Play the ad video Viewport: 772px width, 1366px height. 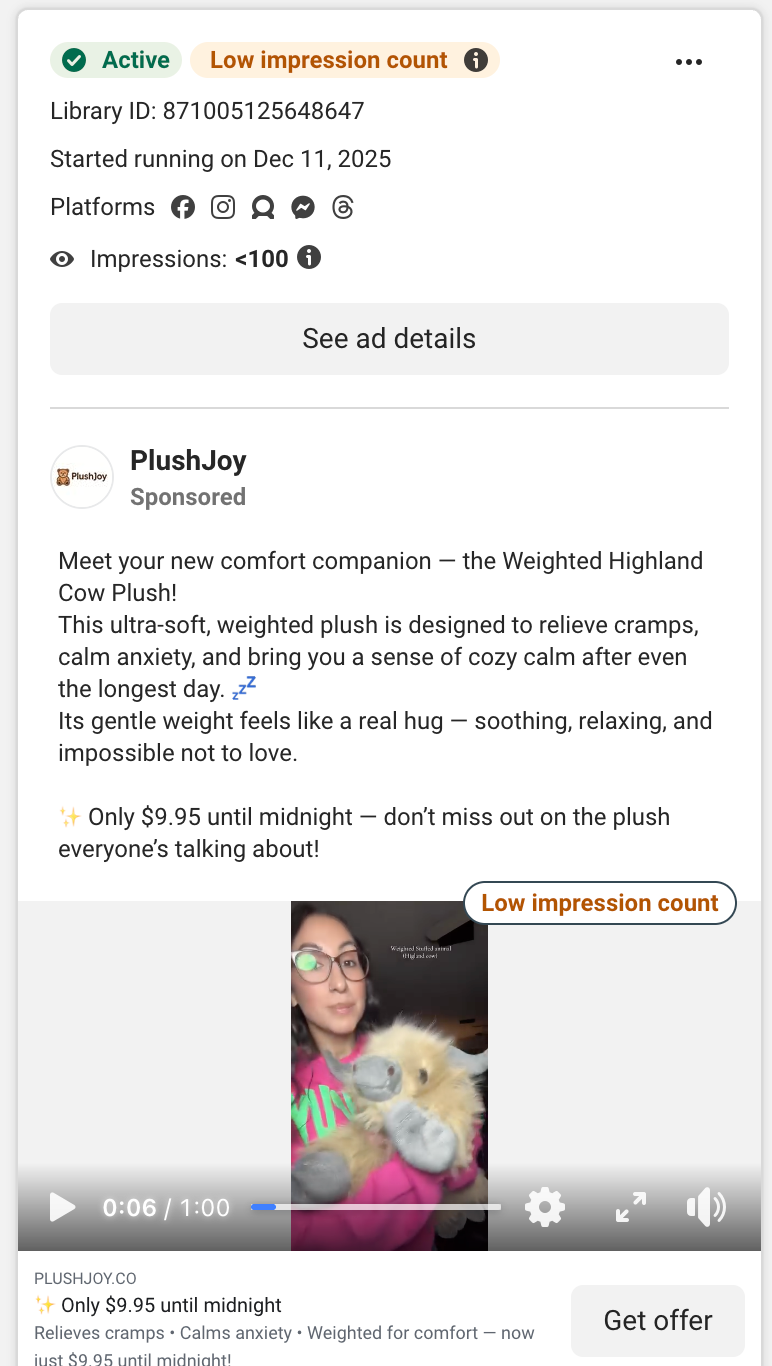[62, 1207]
